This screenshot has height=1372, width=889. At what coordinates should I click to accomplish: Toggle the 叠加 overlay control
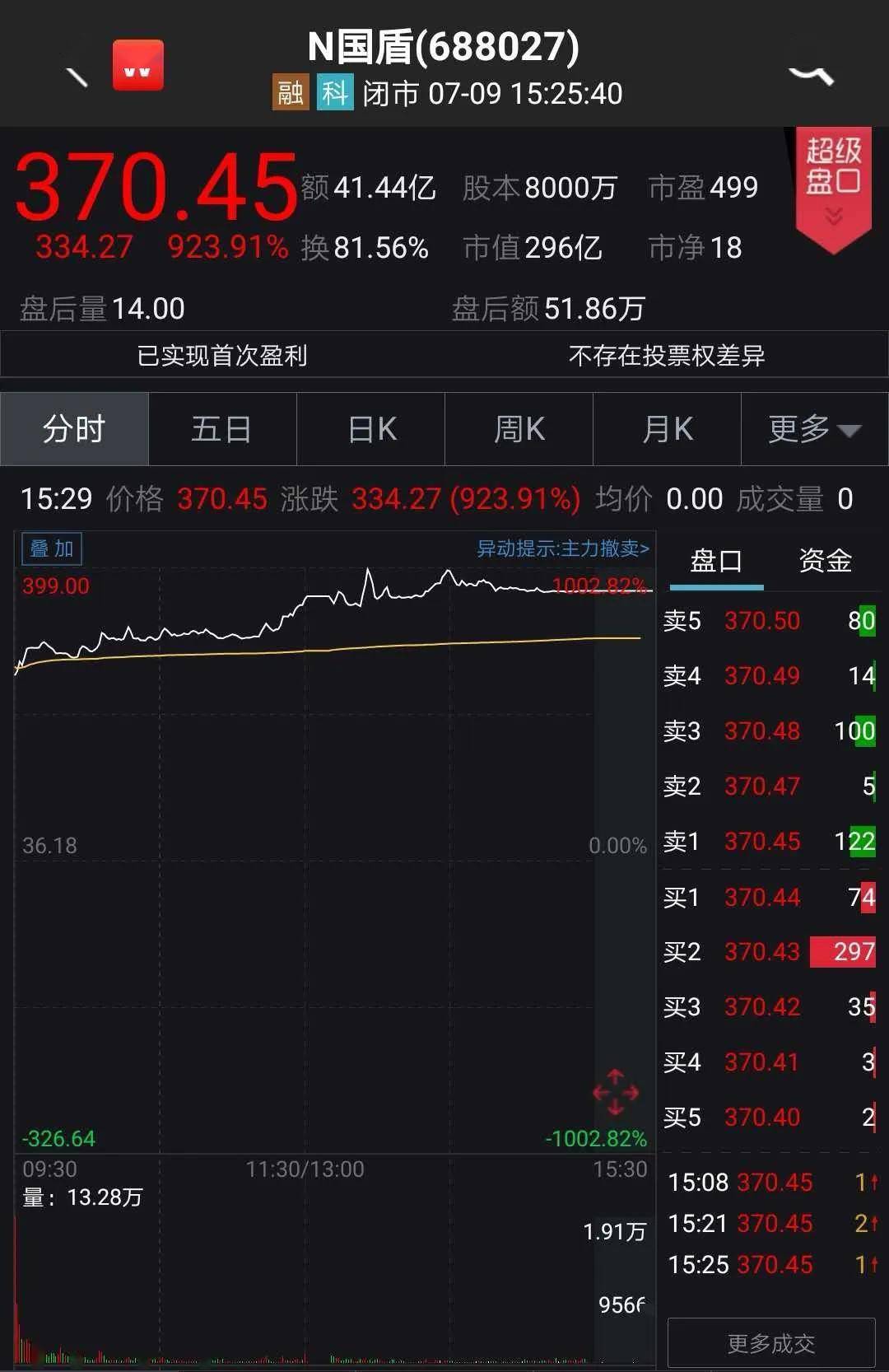pyautogui.click(x=50, y=548)
